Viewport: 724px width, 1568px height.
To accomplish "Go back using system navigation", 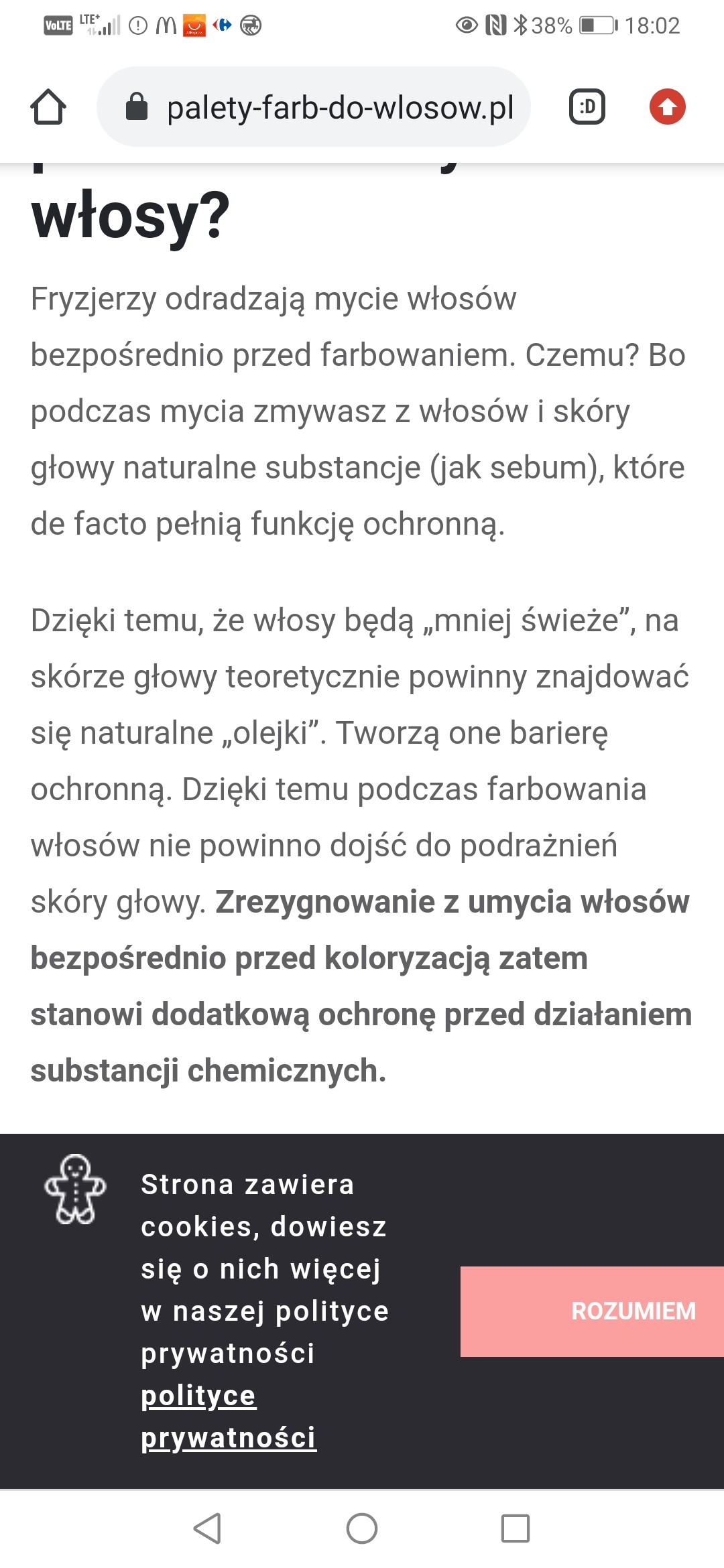I will tap(207, 1528).
